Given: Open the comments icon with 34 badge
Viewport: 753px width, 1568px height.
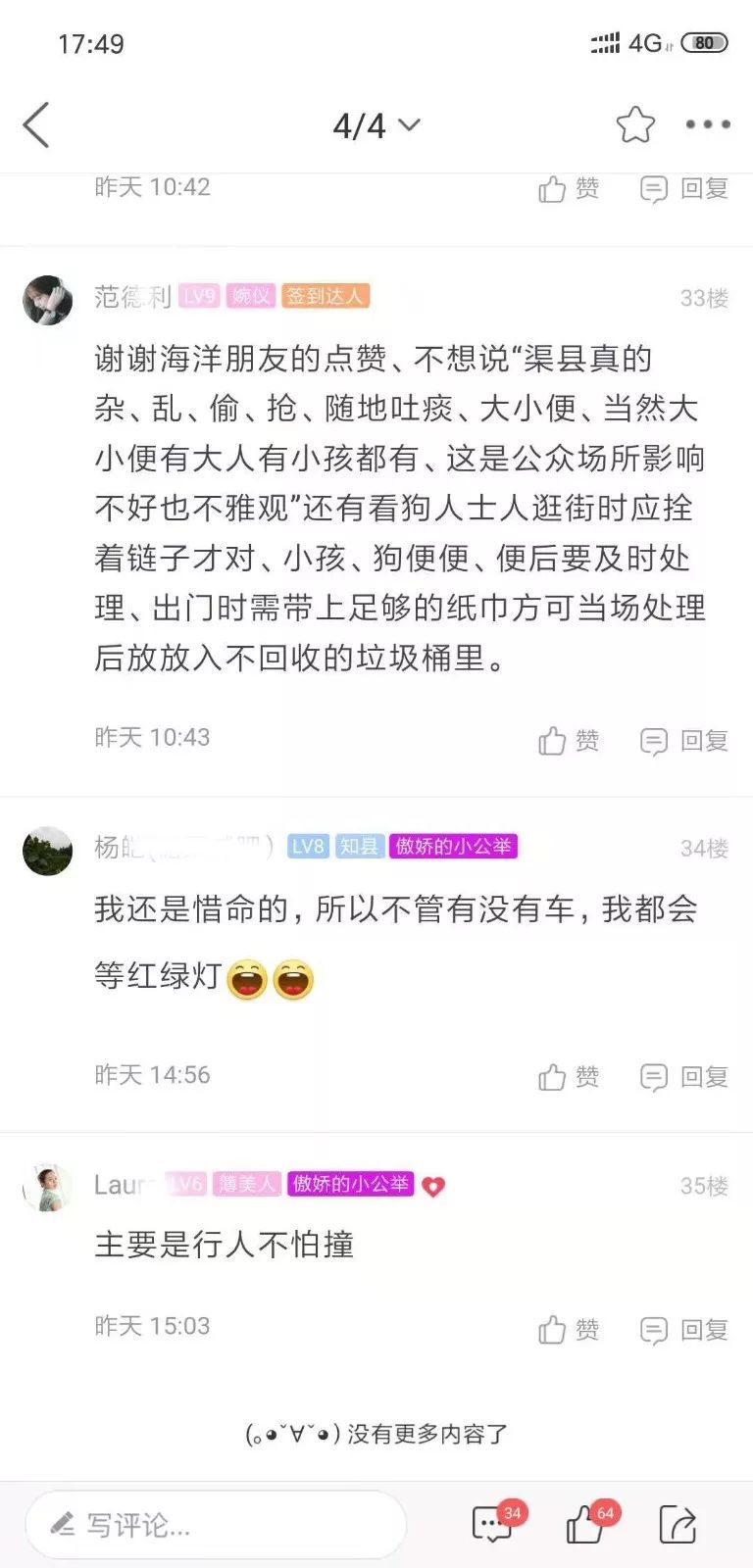Looking at the screenshot, I should (493, 1524).
